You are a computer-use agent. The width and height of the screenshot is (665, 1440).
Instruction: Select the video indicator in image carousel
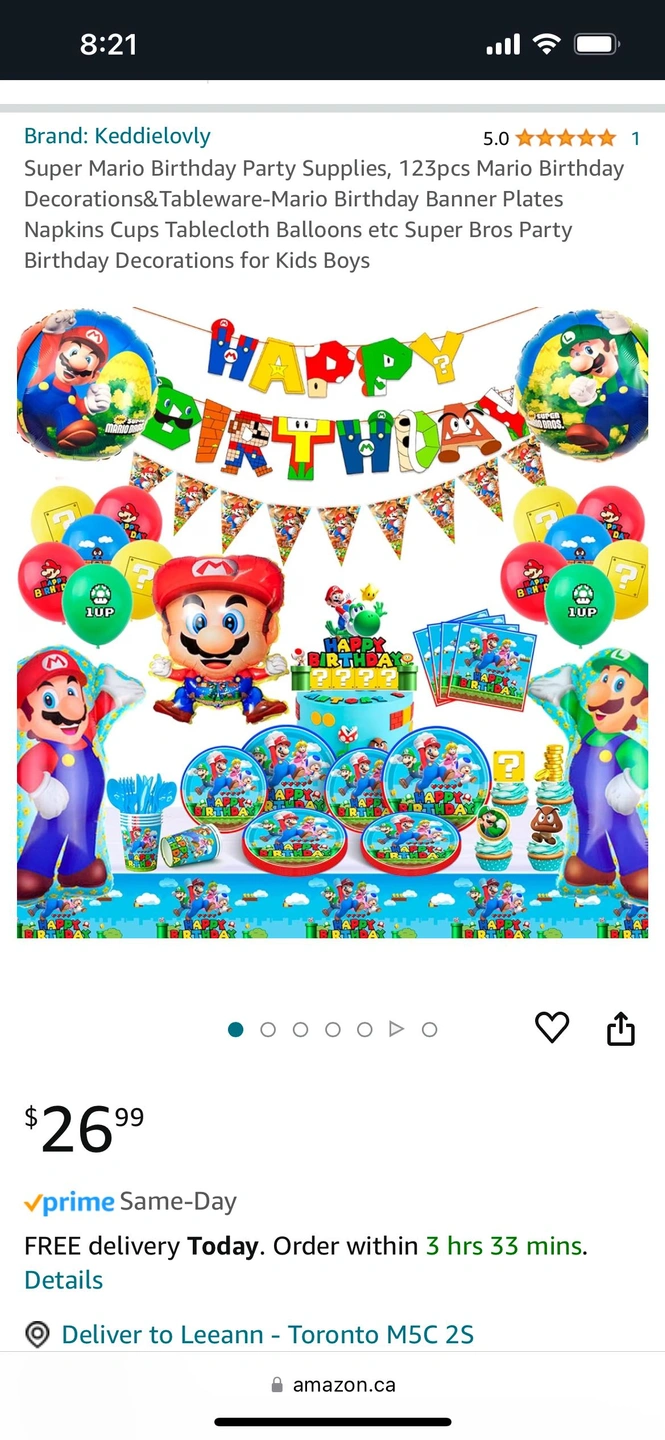click(396, 1029)
